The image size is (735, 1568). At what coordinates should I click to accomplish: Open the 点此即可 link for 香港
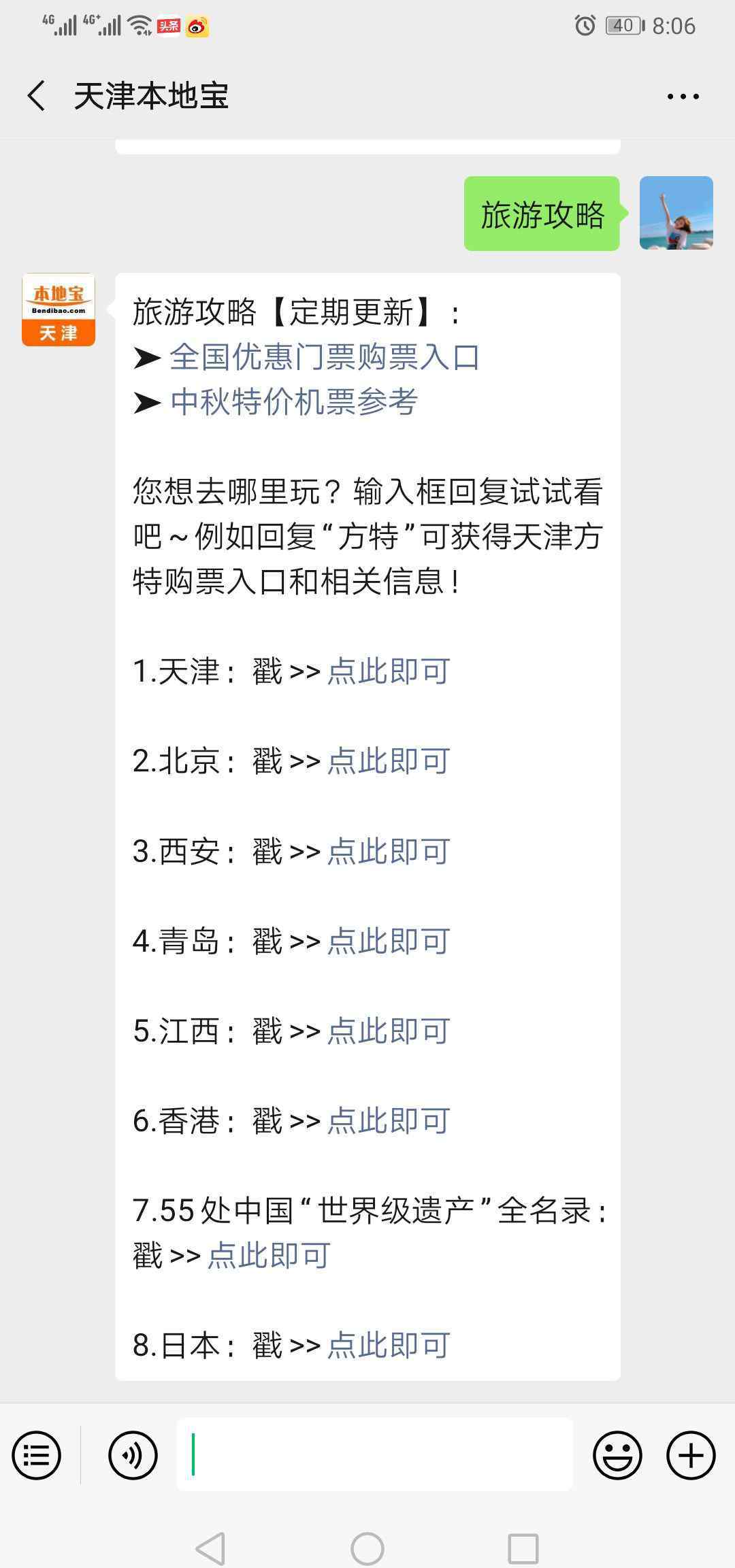[x=389, y=1121]
